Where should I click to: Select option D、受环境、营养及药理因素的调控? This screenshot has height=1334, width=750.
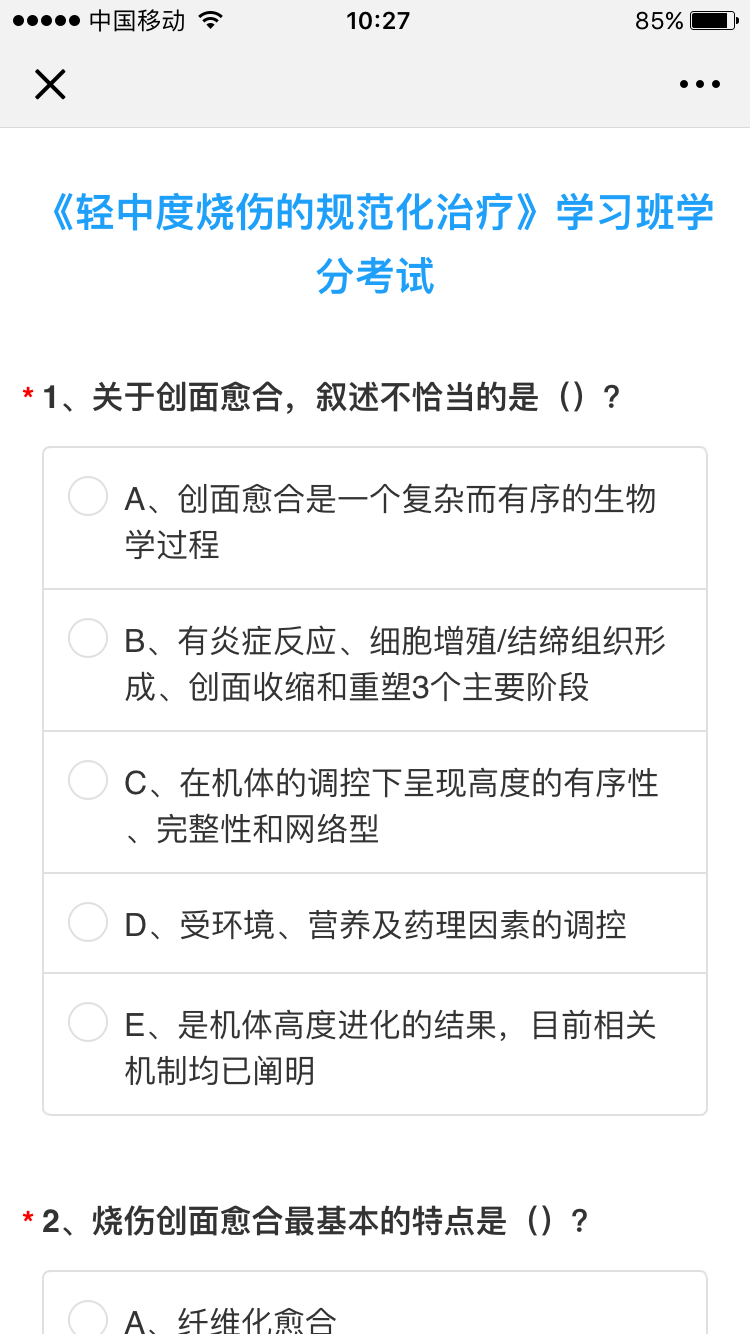click(x=88, y=923)
